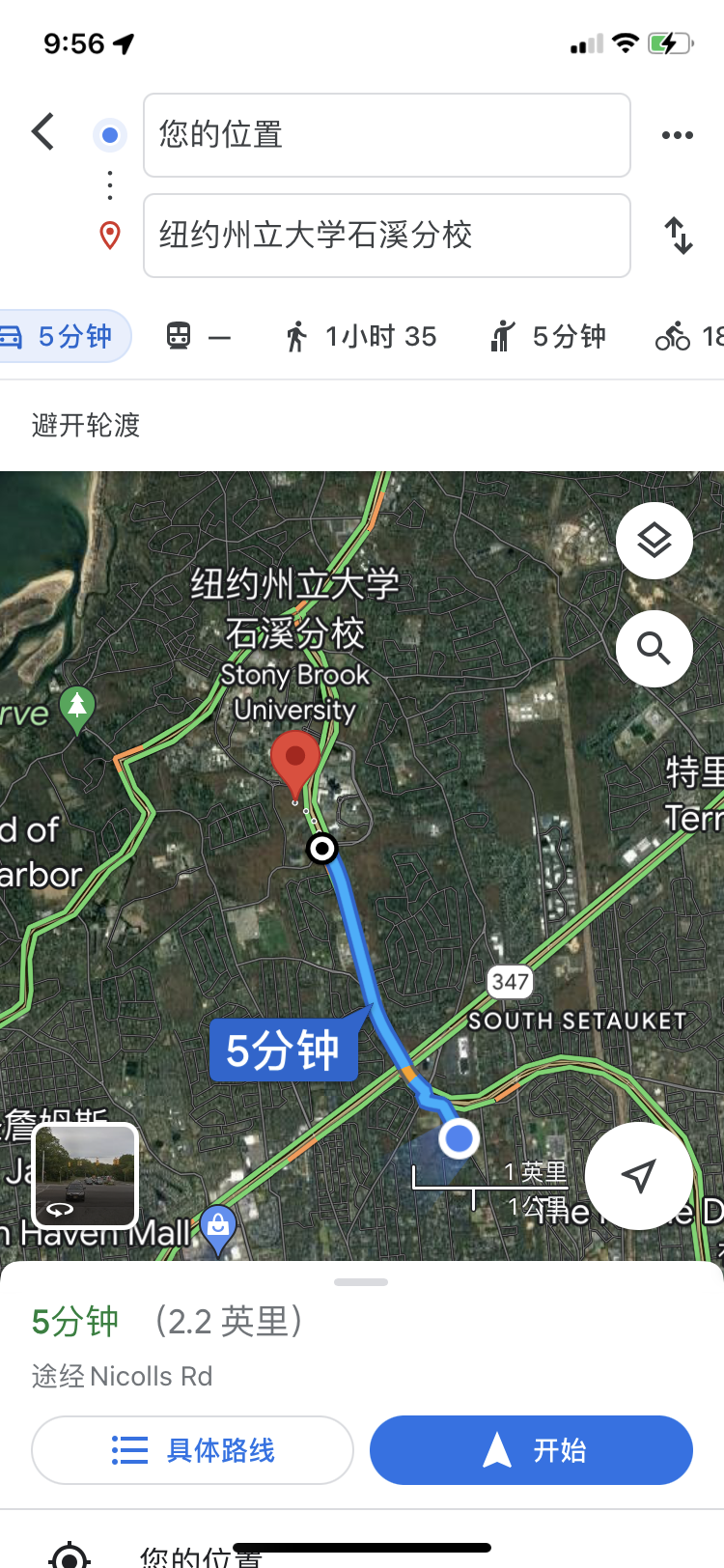This screenshot has width=724, height=1568.
Task: Open the Street View thumbnail
Action: [86, 1175]
